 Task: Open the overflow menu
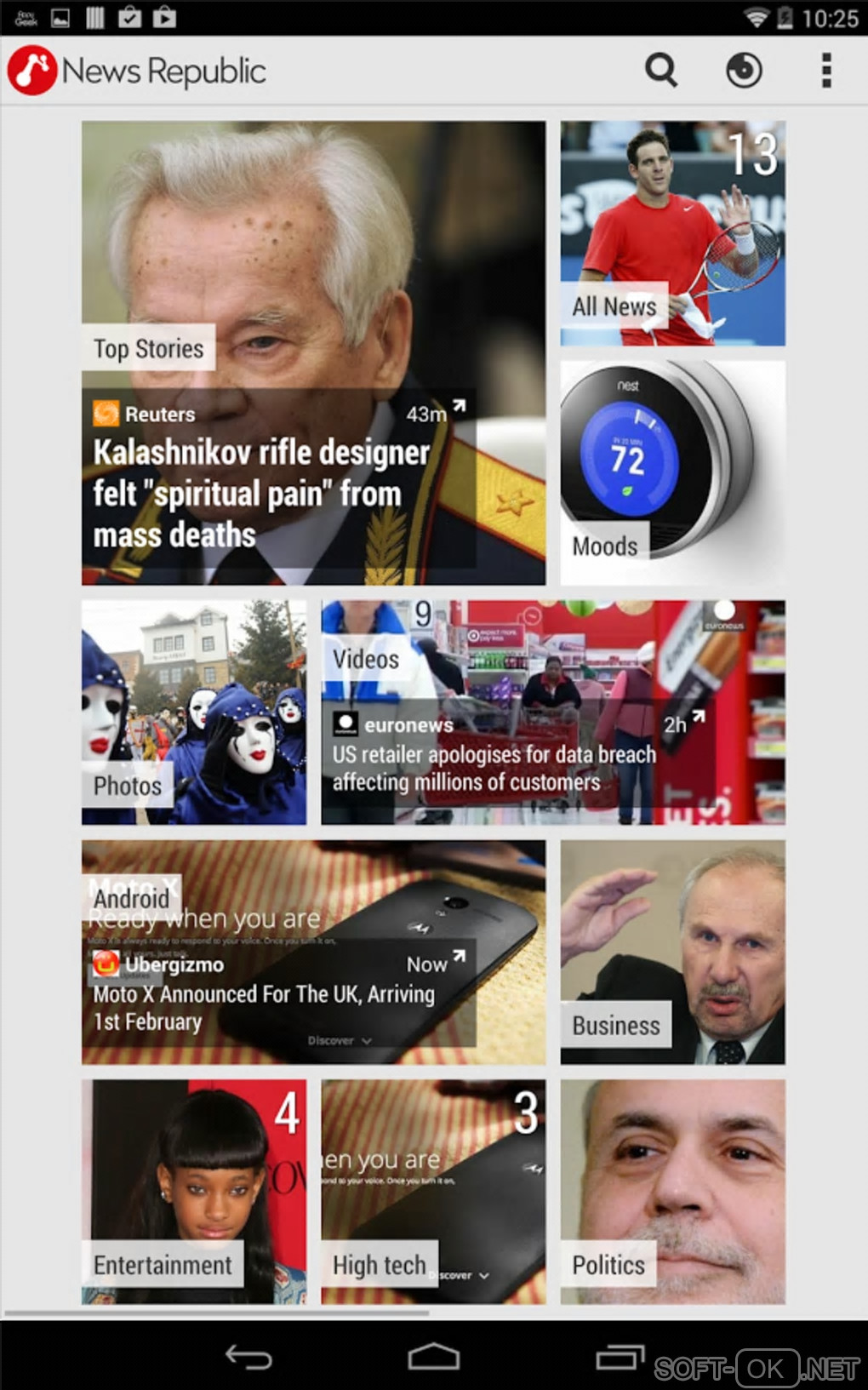coord(825,71)
